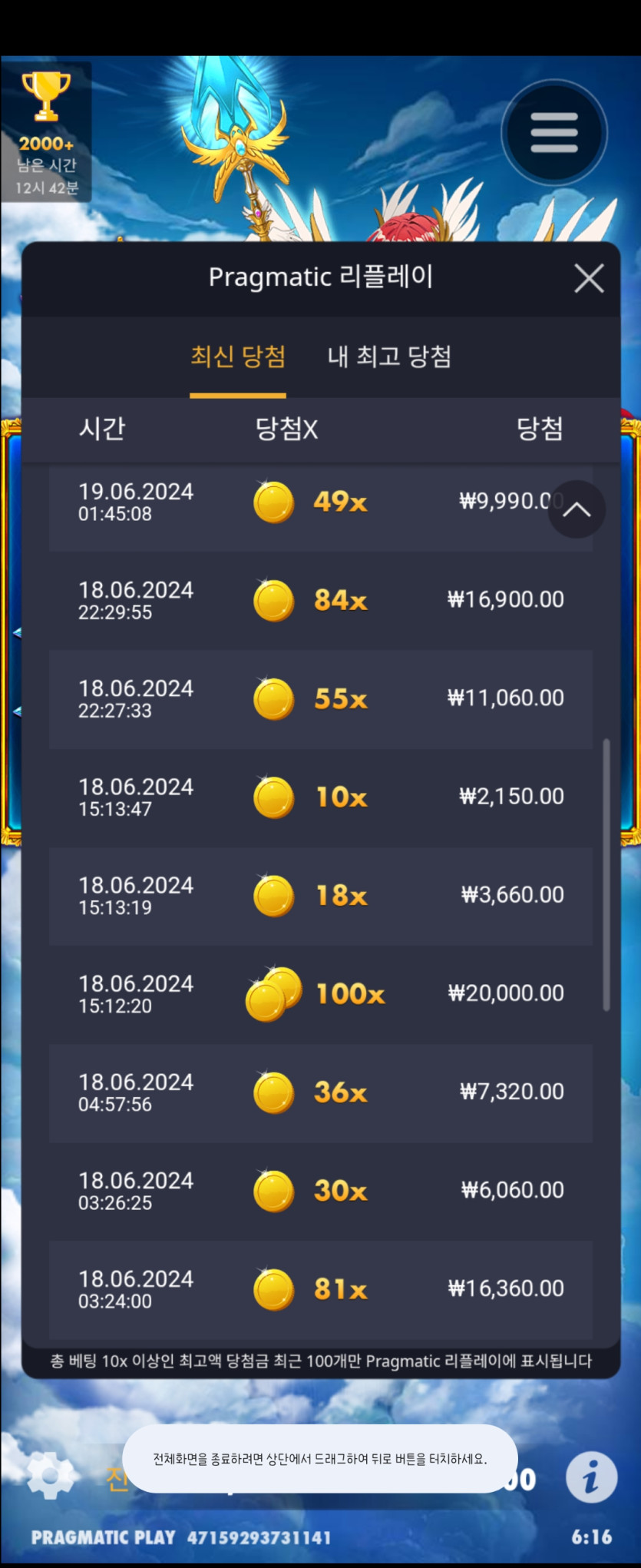Close the Pragmatic 리플레이 dialog

coord(589,278)
